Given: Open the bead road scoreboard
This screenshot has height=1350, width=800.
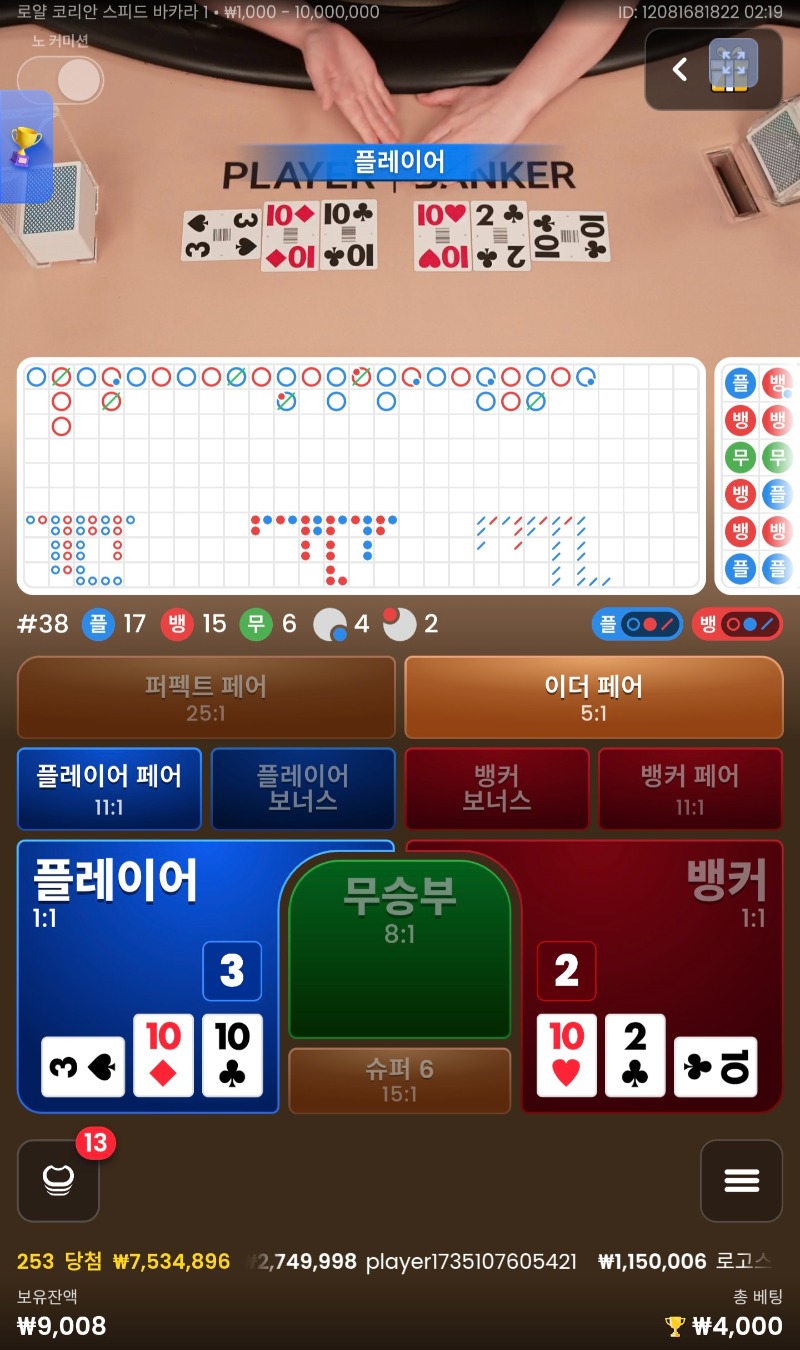Looking at the screenshot, I should [757, 476].
